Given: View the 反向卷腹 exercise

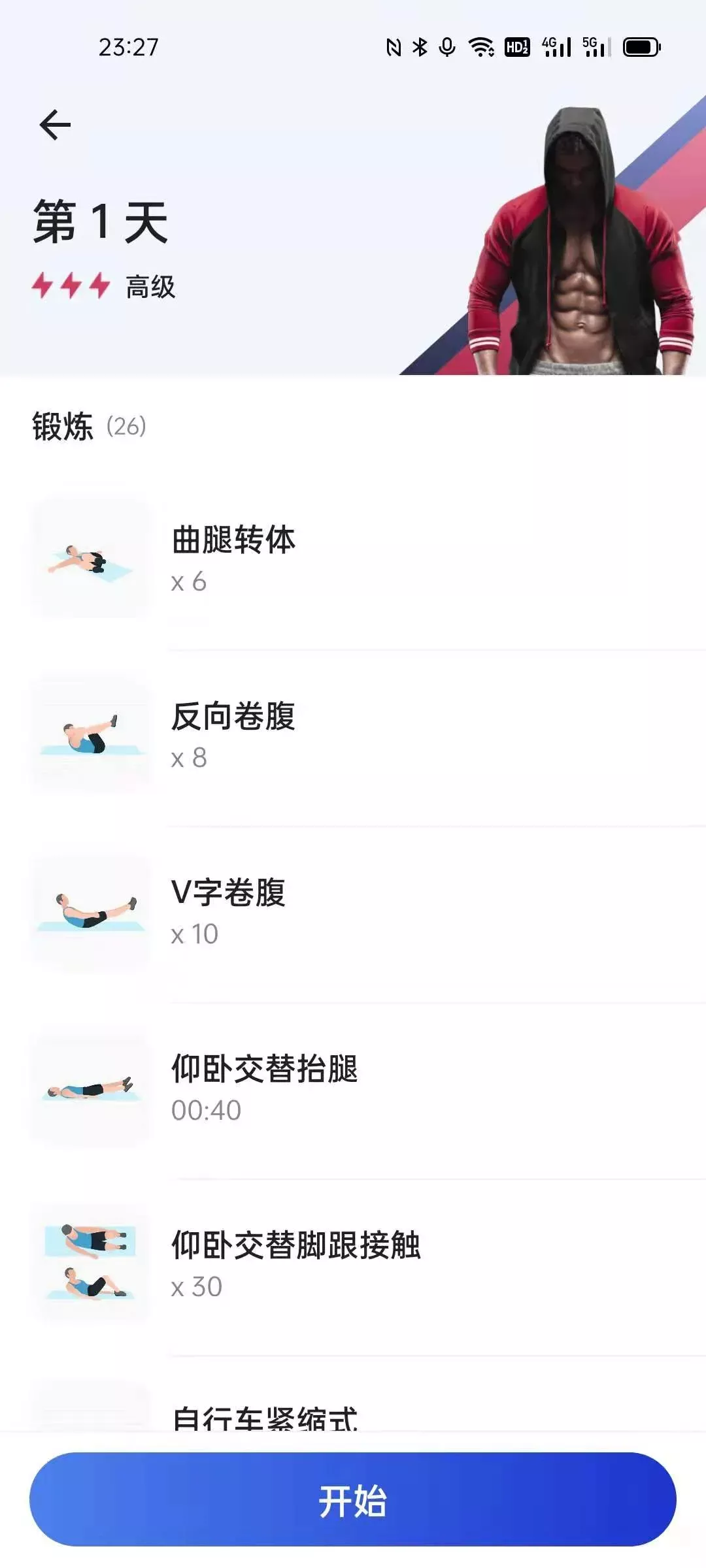Looking at the screenshot, I should coord(353,736).
